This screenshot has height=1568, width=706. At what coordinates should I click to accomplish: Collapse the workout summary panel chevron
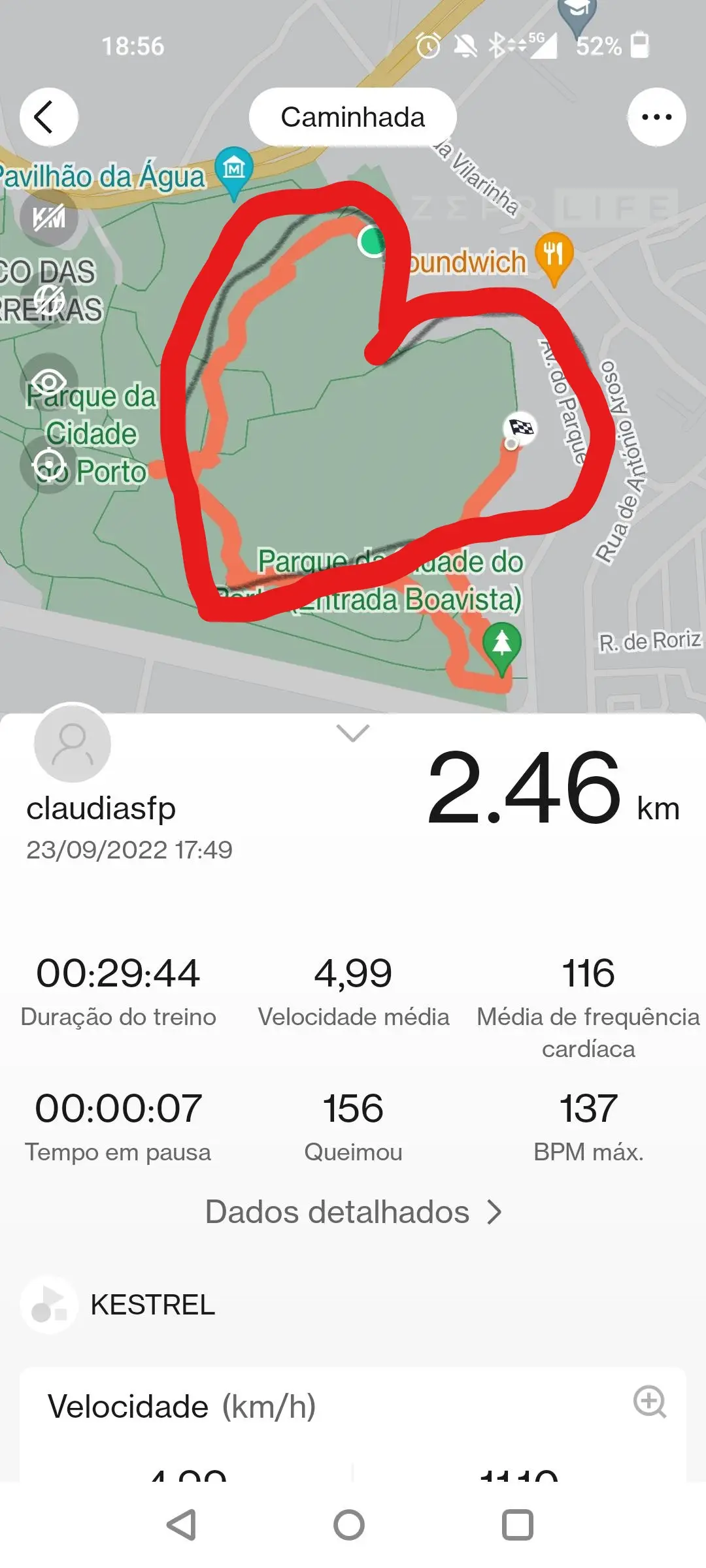[352, 733]
